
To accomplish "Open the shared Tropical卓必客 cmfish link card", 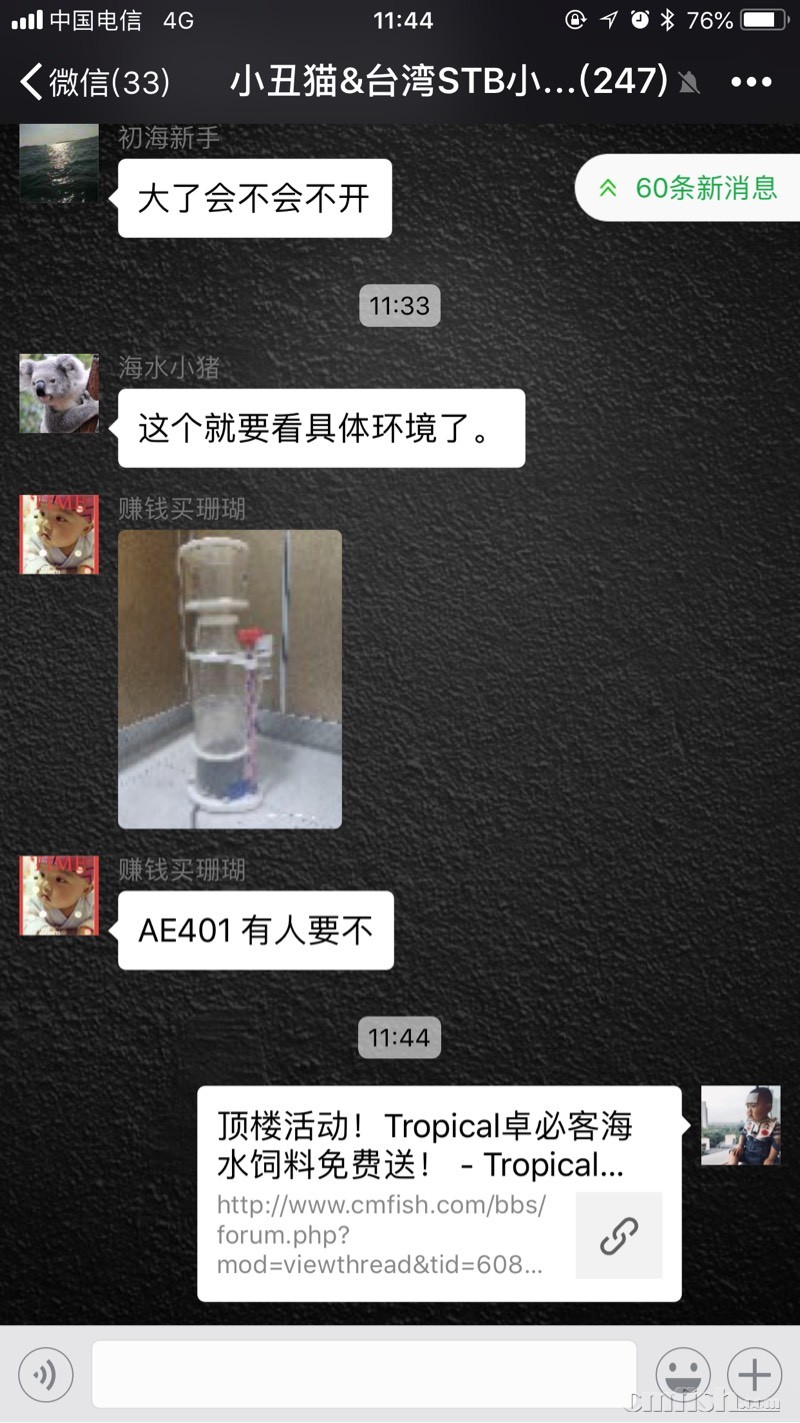I will 439,1193.
